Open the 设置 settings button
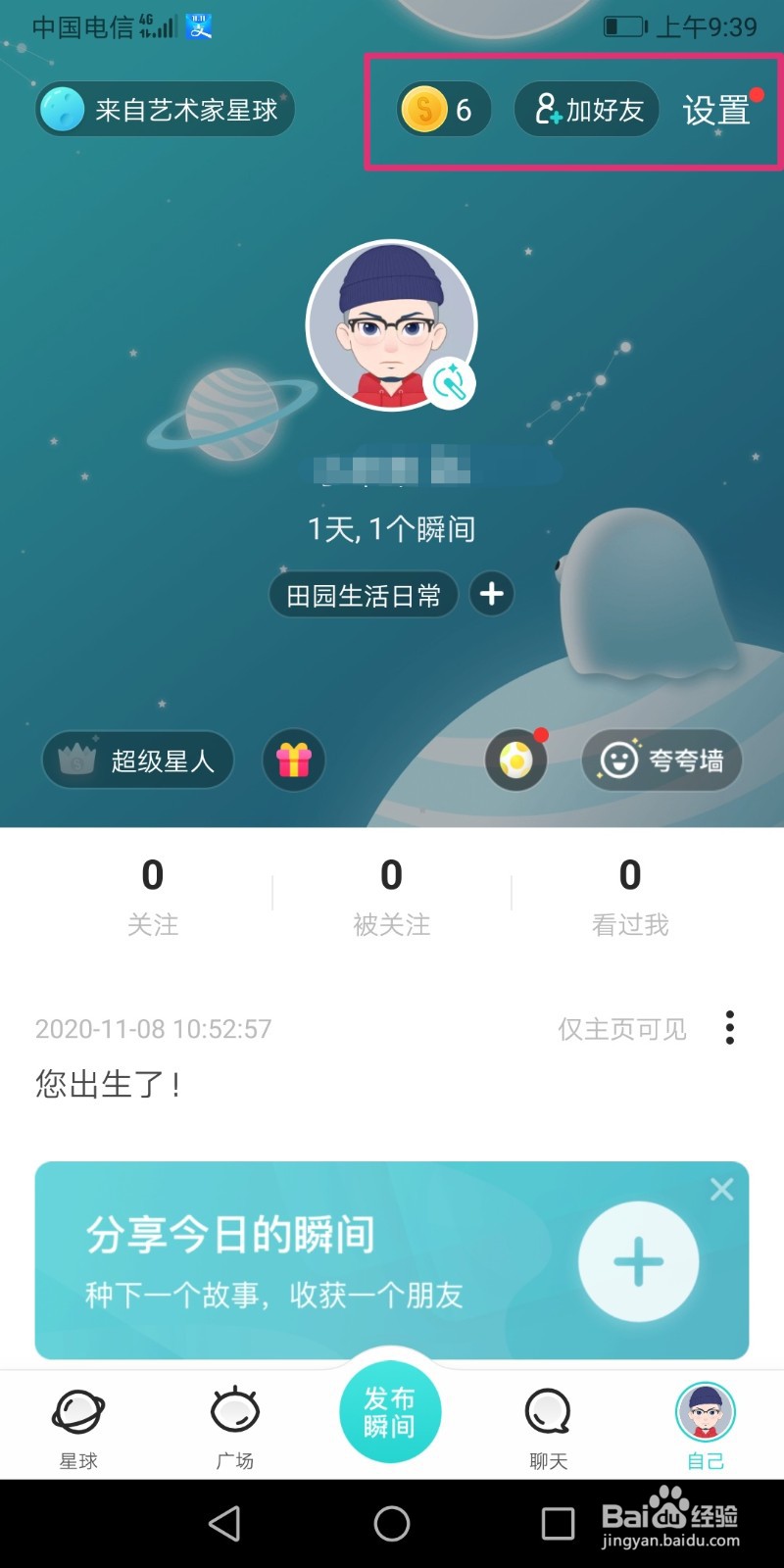Viewport: 784px width, 1568px height. pyautogui.click(x=718, y=110)
